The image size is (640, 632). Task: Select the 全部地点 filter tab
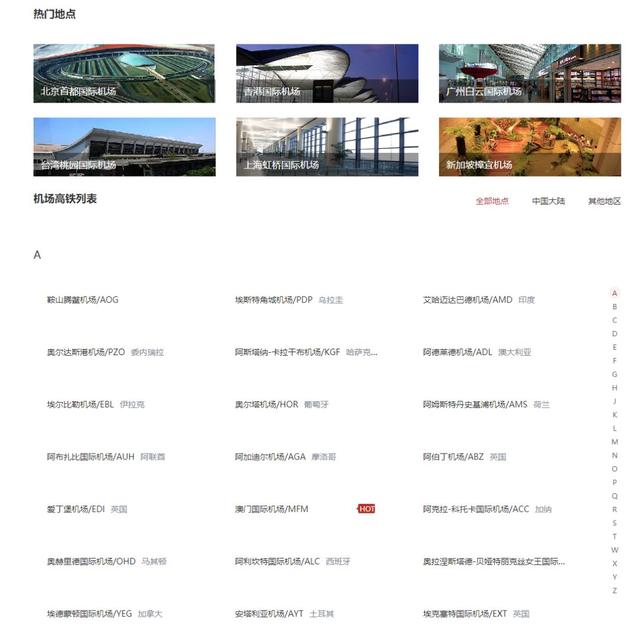(x=491, y=201)
